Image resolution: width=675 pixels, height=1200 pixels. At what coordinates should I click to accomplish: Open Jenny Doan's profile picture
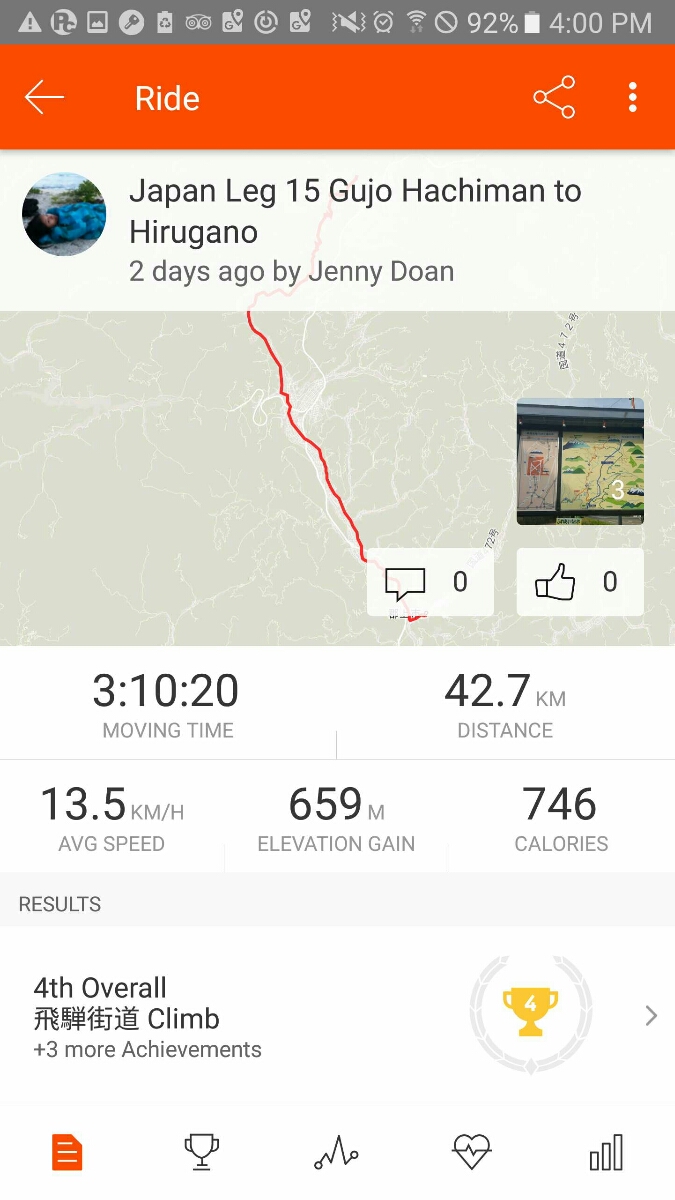(x=64, y=214)
